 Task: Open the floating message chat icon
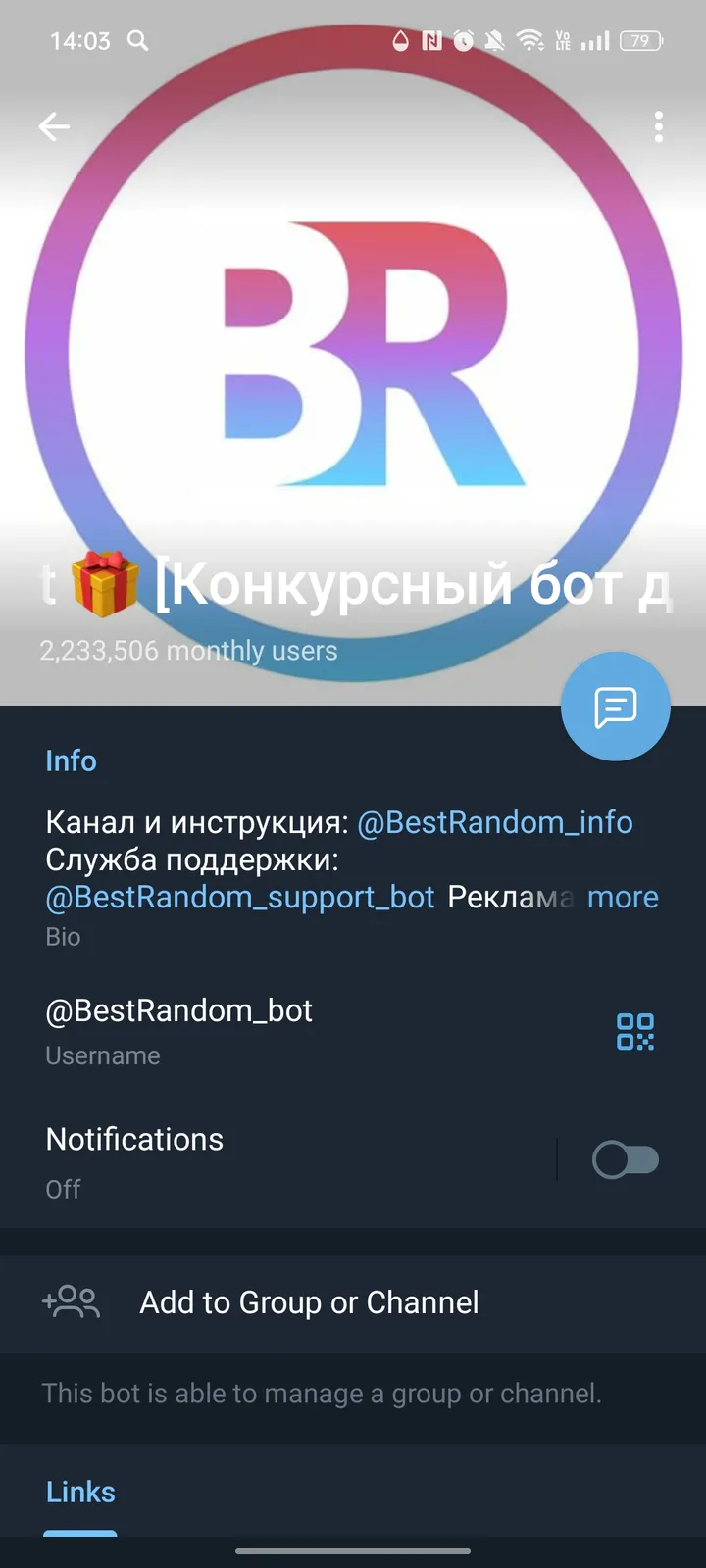click(615, 706)
